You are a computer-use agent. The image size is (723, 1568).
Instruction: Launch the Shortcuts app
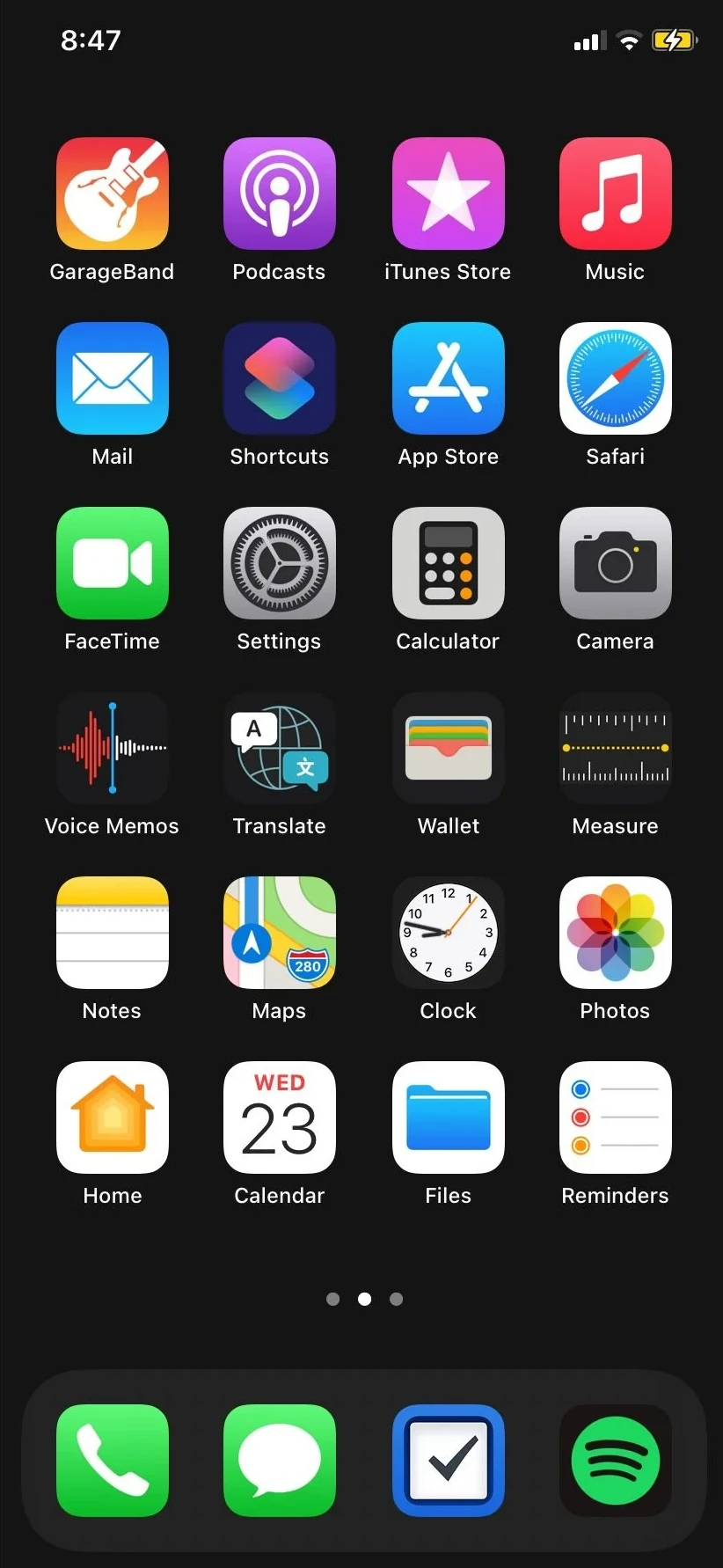click(x=280, y=378)
